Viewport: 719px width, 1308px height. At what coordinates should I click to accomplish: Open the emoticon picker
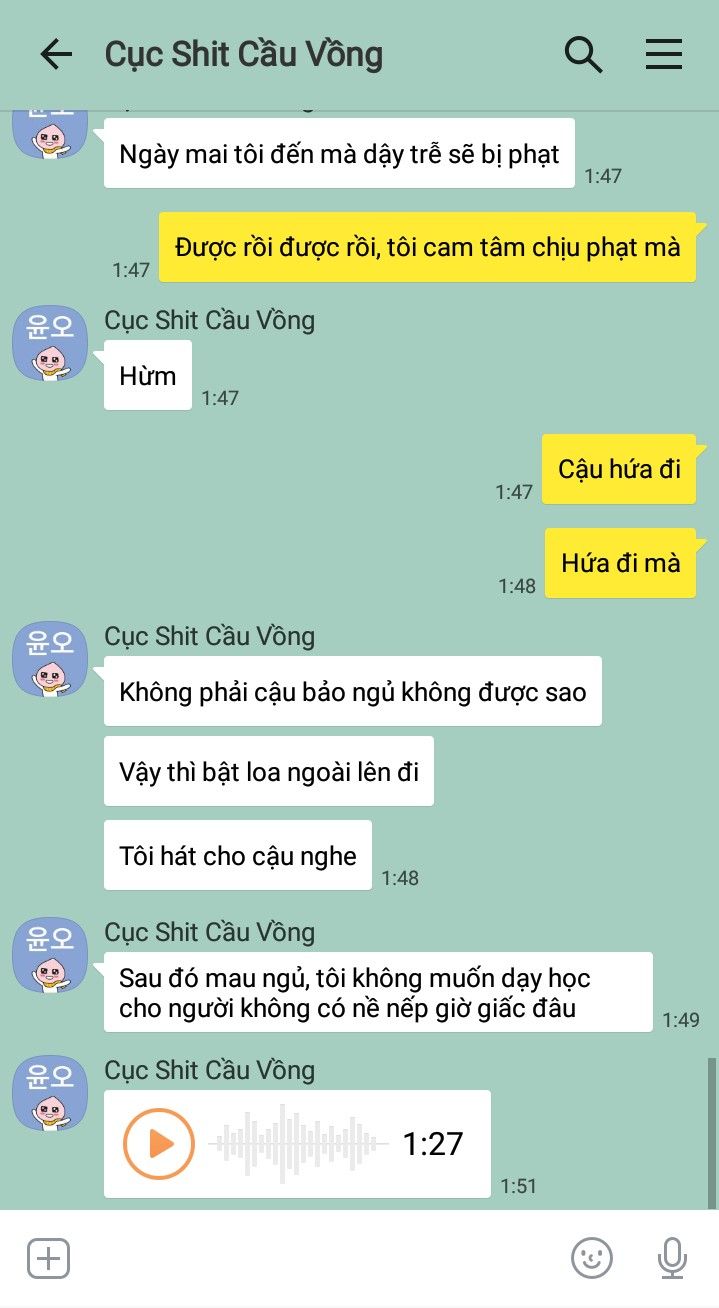[x=591, y=1258]
